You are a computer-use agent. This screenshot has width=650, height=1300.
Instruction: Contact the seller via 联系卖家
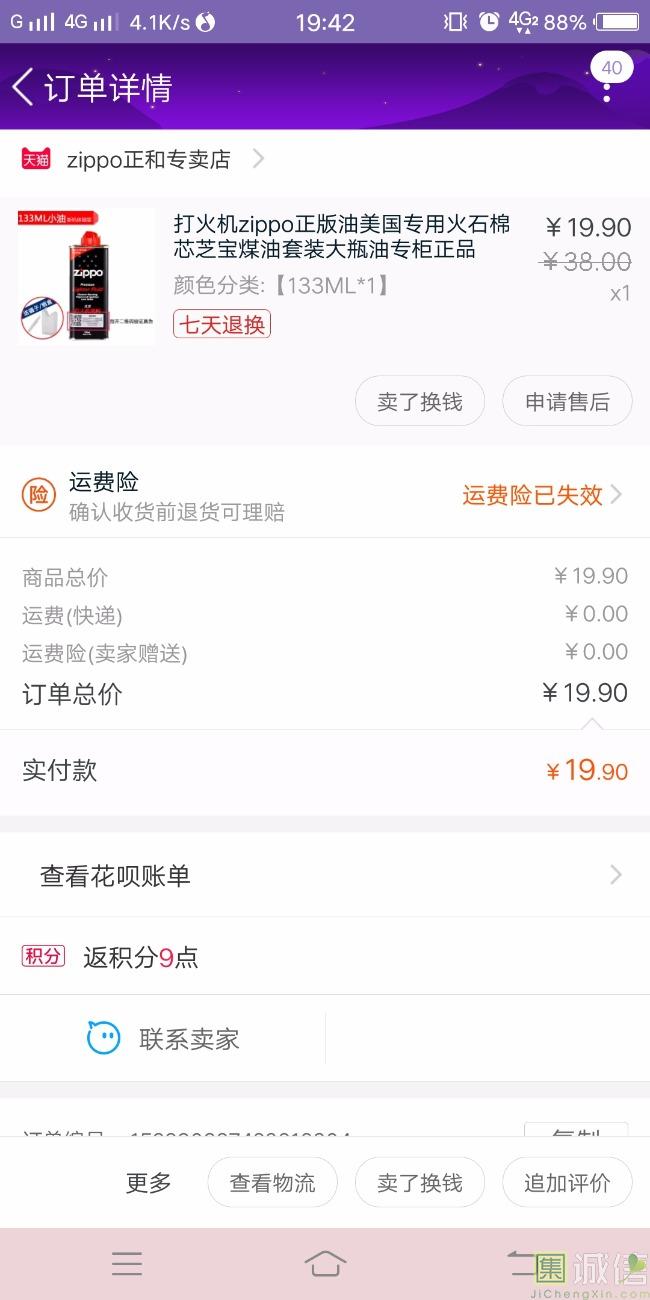(x=164, y=1039)
